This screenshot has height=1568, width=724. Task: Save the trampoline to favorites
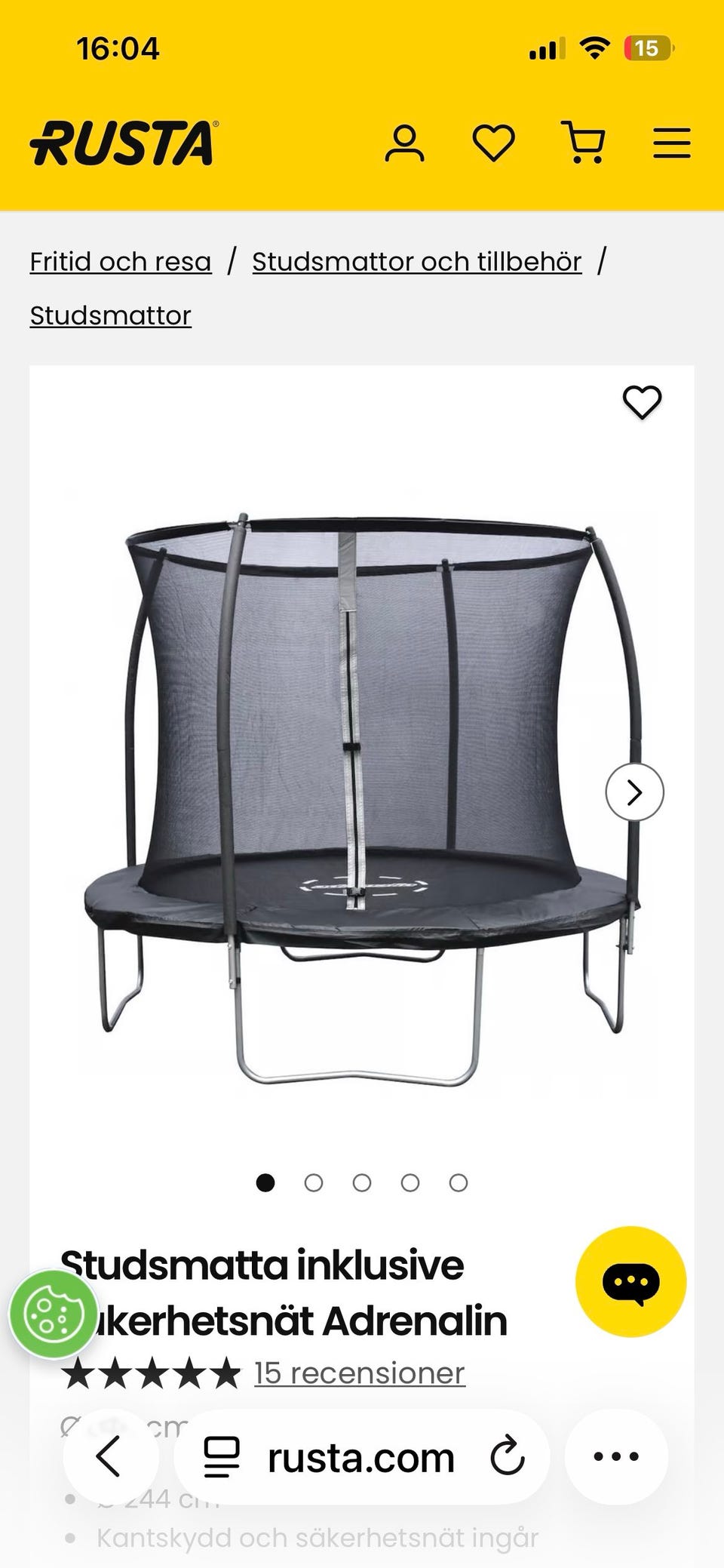click(x=642, y=402)
